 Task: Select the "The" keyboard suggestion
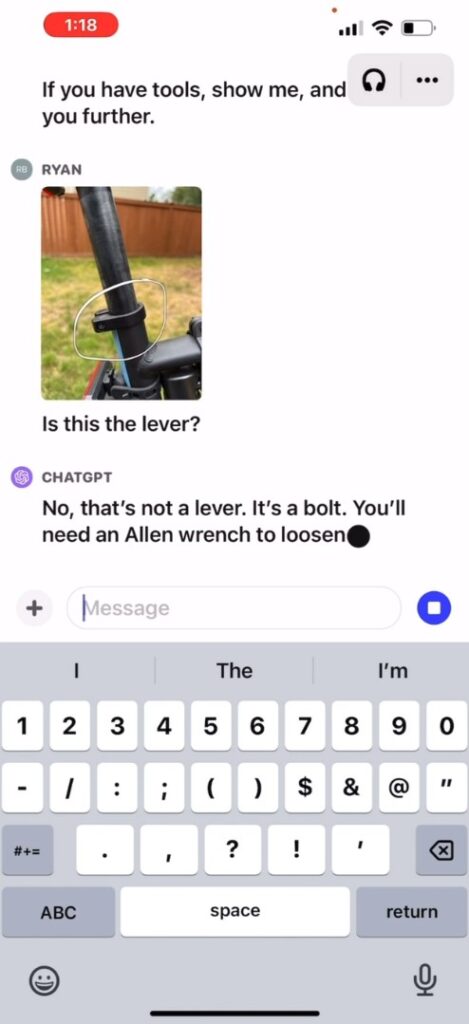point(234,671)
